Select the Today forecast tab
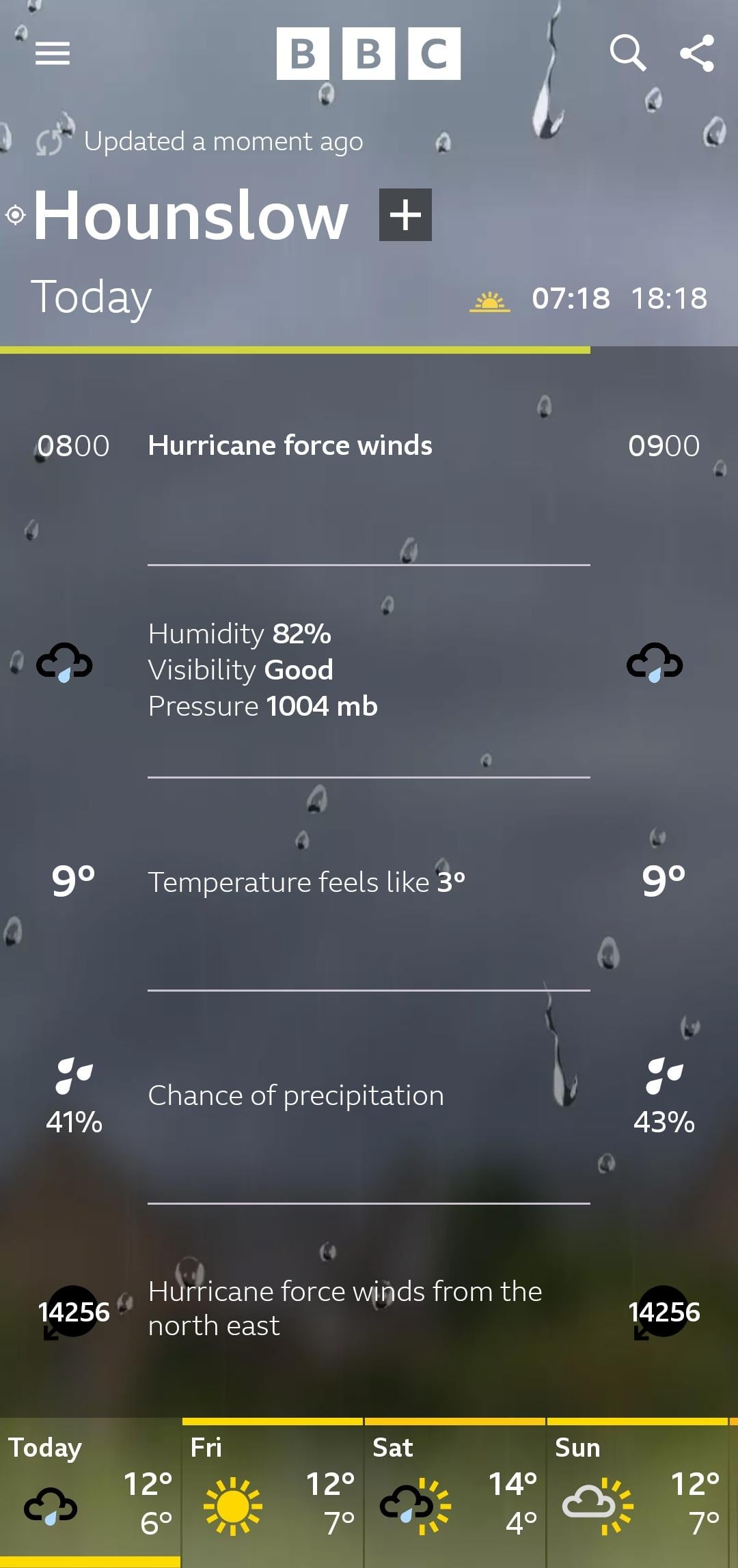Screen dimensions: 738x1568 (x=90, y=1490)
